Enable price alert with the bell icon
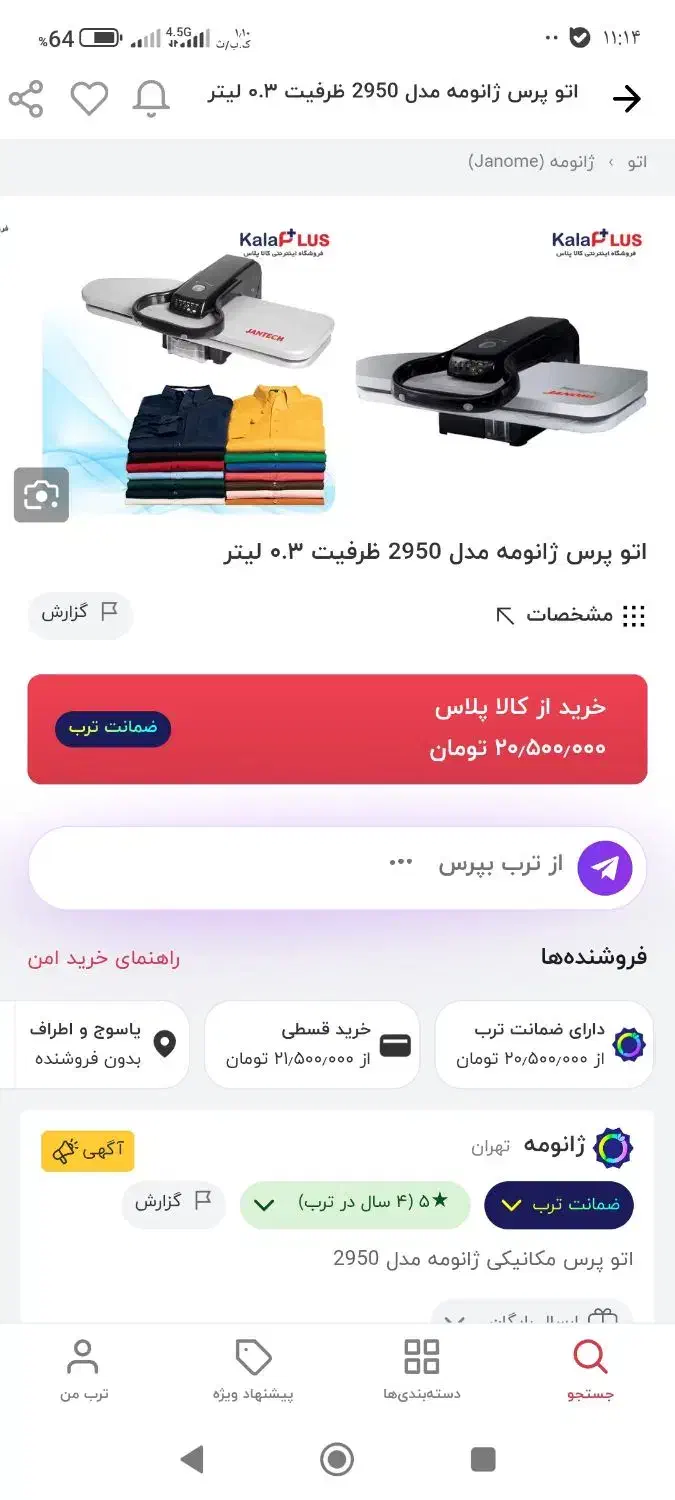Image resolution: width=675 pixels, height=1500 pixels. pos(152,99)
